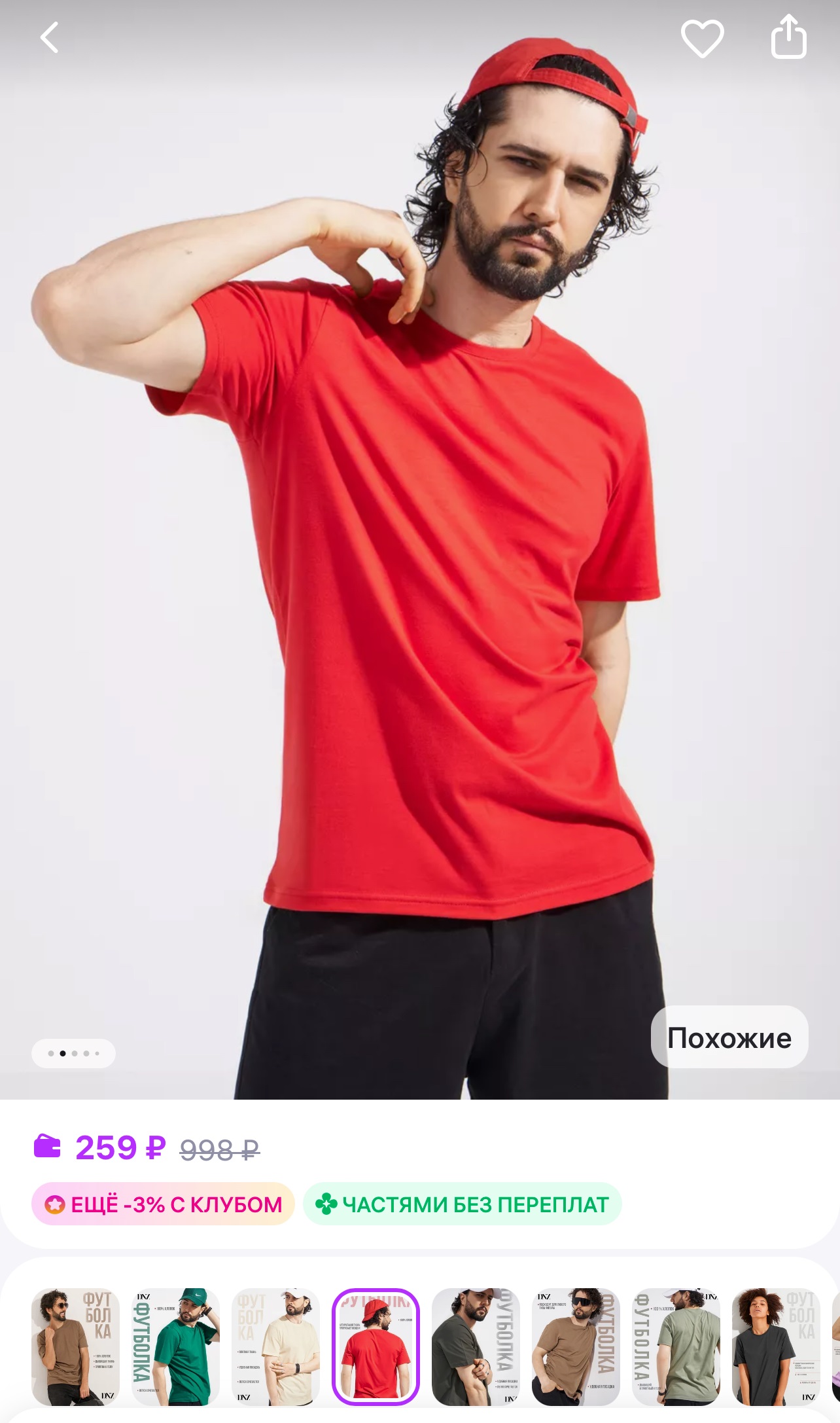
Task: Open the selected red t-shirt variant
Action: pos(376,1347)
